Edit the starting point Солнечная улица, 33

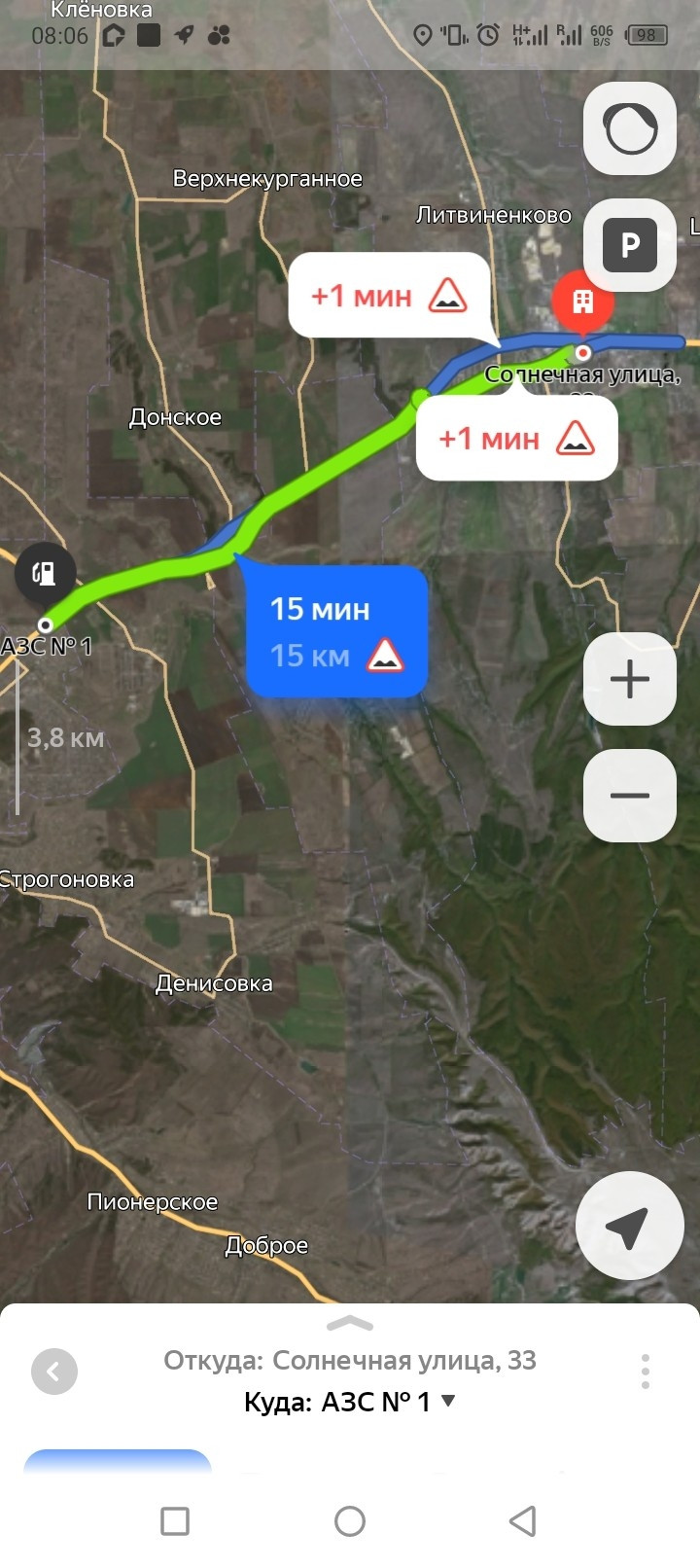350,1360
